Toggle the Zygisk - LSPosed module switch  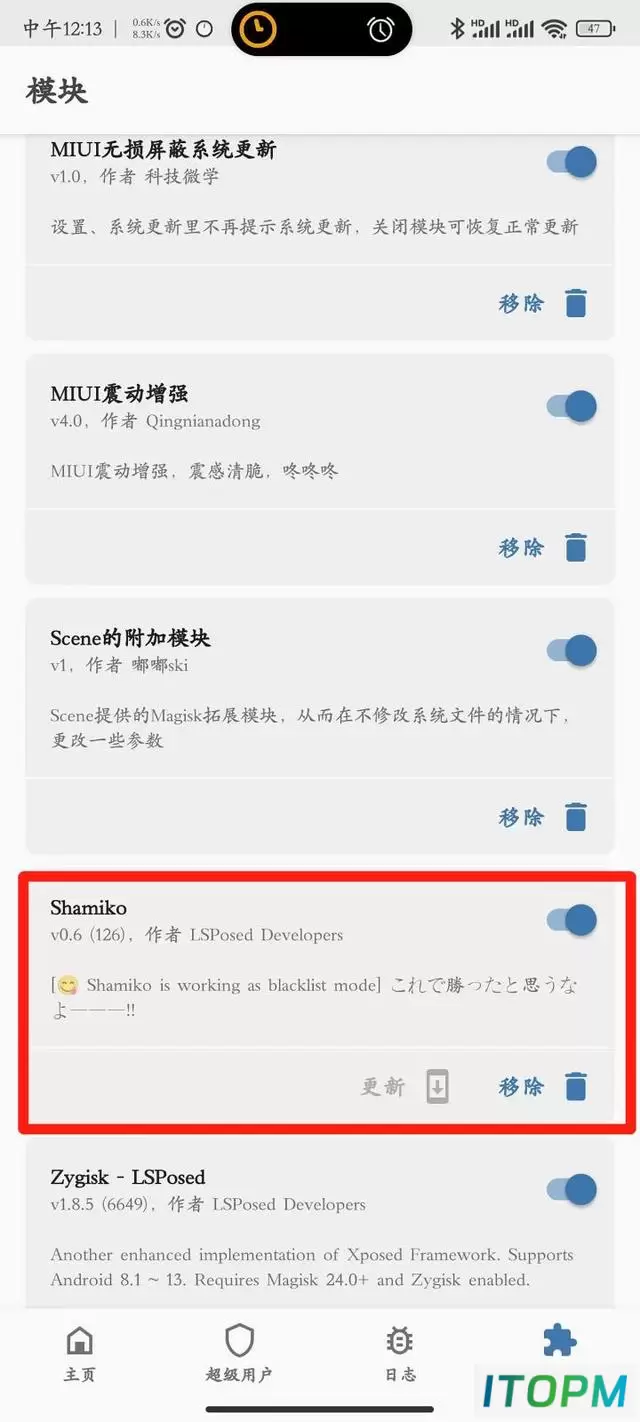[572, 1189]
